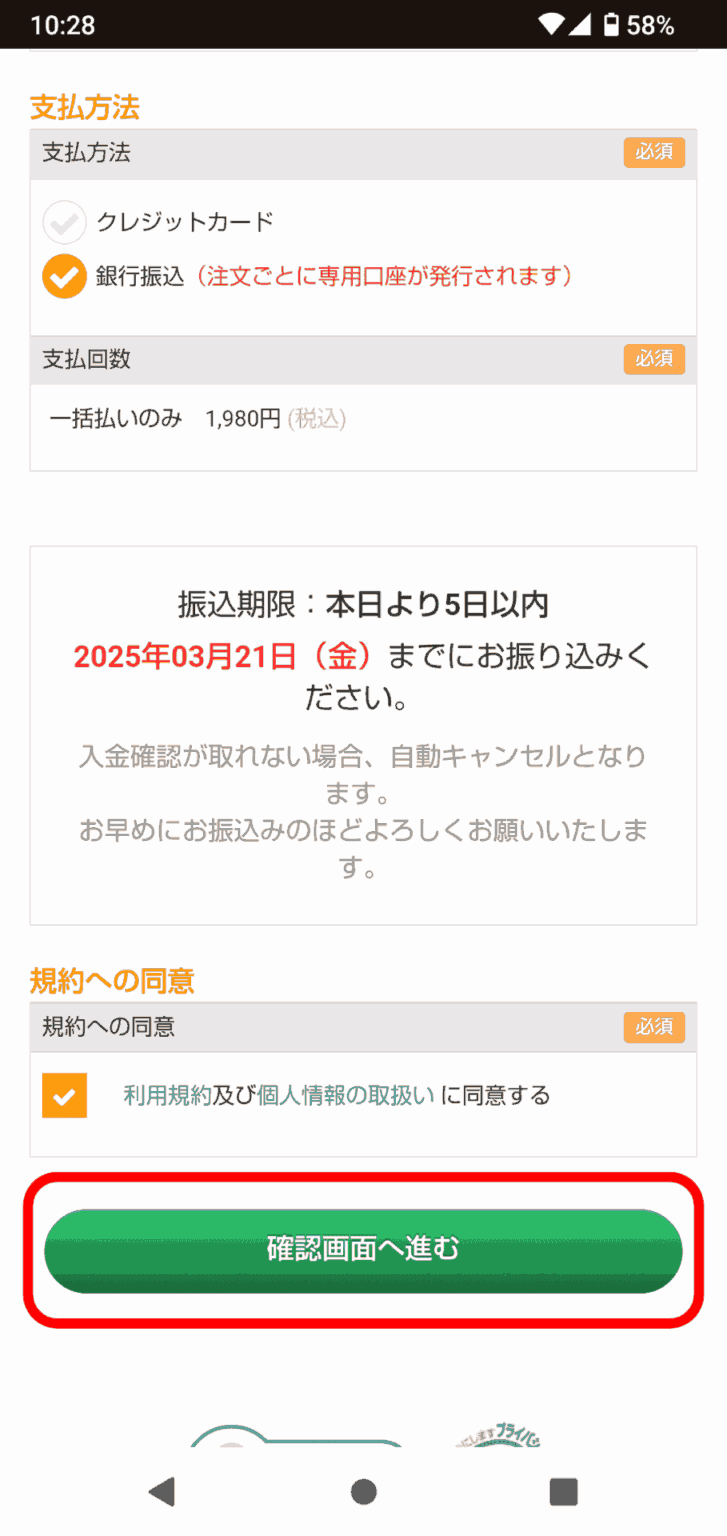Open the 利用規約 link
The width and height of the screenshot is (727, 1536).
tap(167, 1095)
